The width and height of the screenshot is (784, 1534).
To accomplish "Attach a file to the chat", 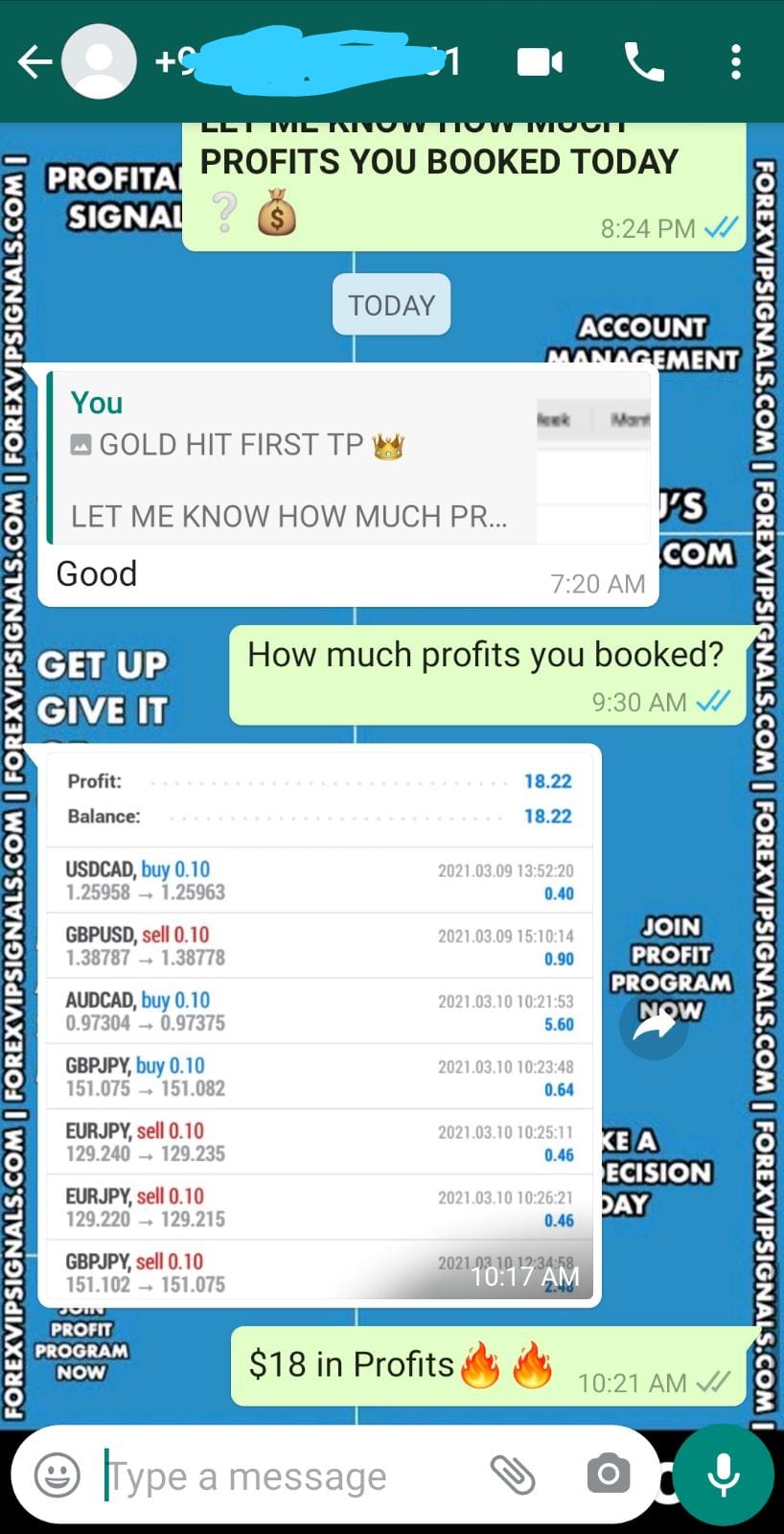I will (x=513, y=1475).
